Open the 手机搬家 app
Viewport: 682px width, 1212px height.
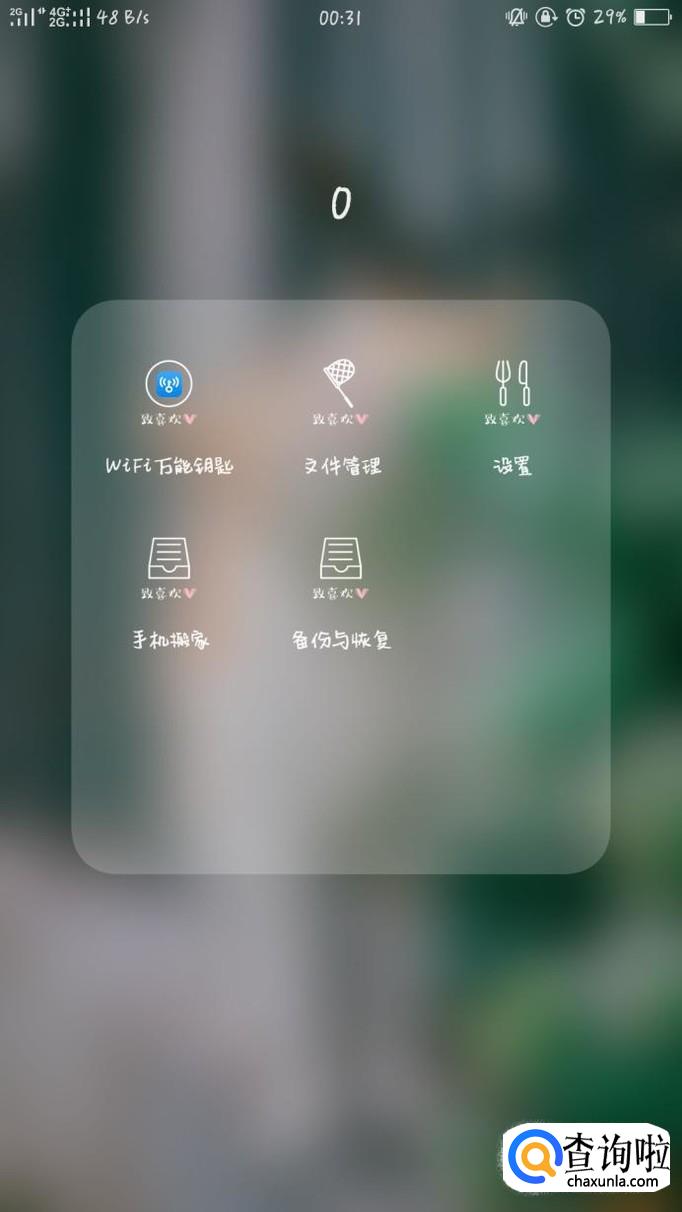(169, 560)
